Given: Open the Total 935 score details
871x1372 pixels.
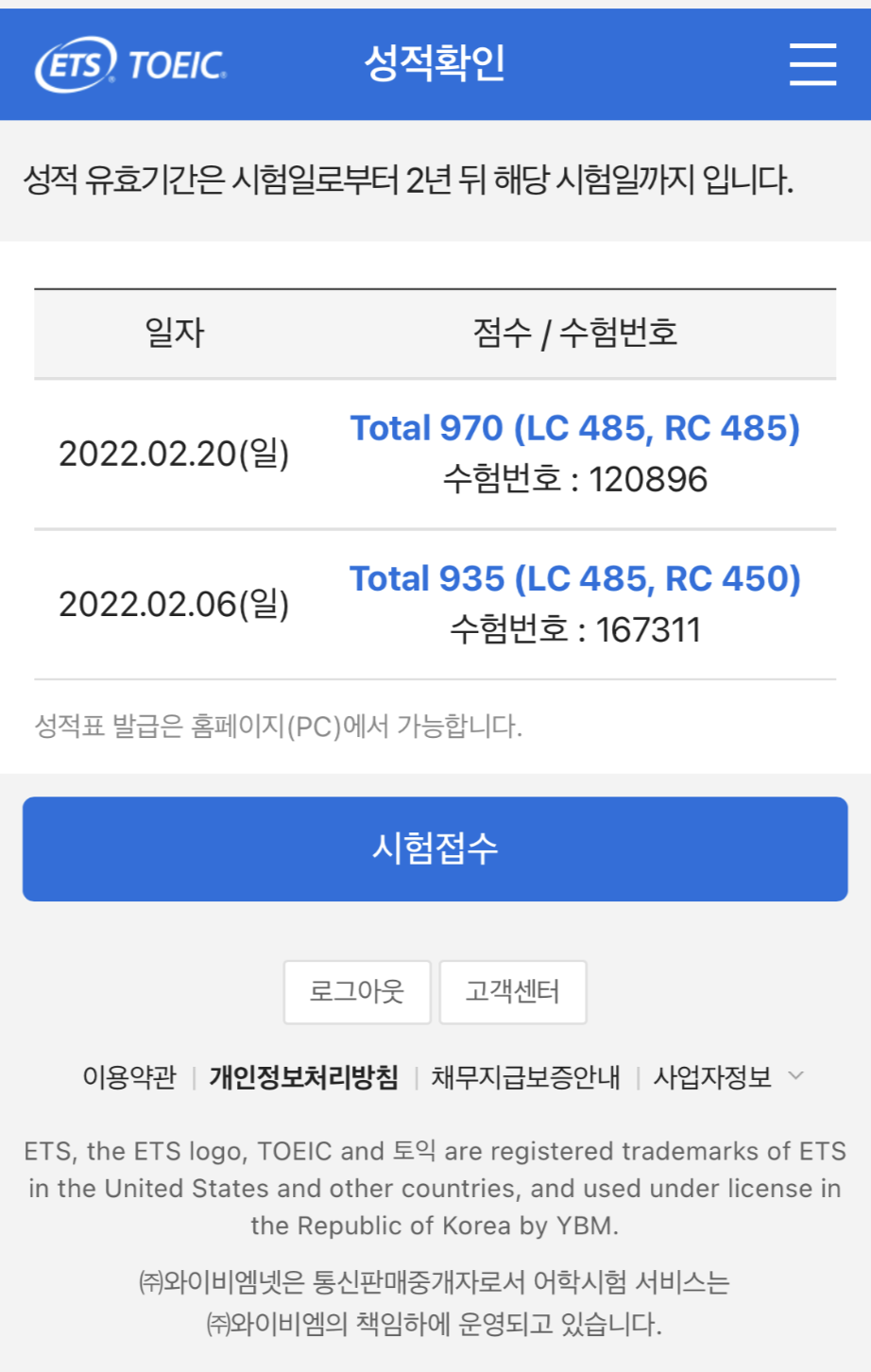Looking at the screenshot, I should point(576,578).
